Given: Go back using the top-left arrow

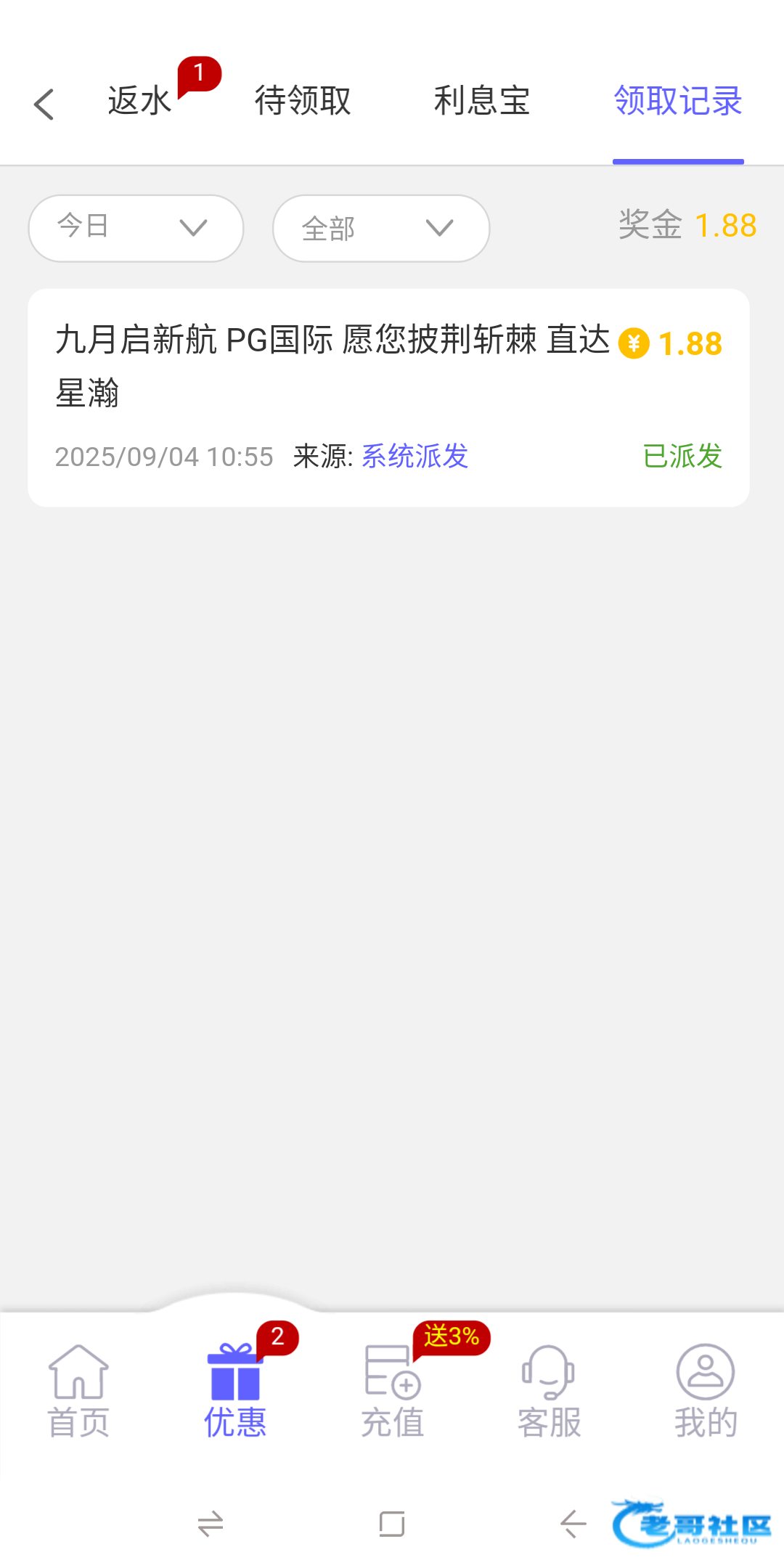Looking at the screenshot, I should (x=44, y=104).
